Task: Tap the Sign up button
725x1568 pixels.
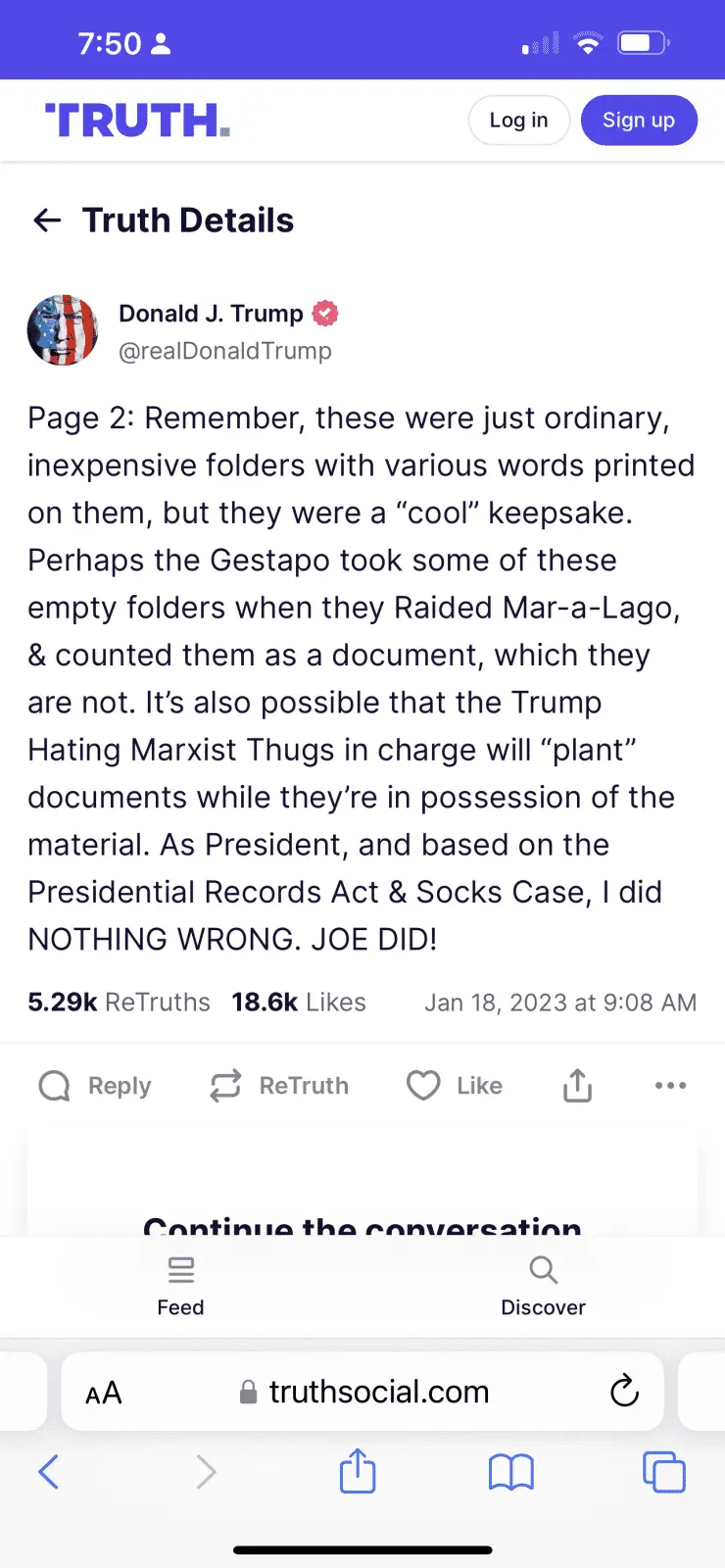Action: coord(638,121)
